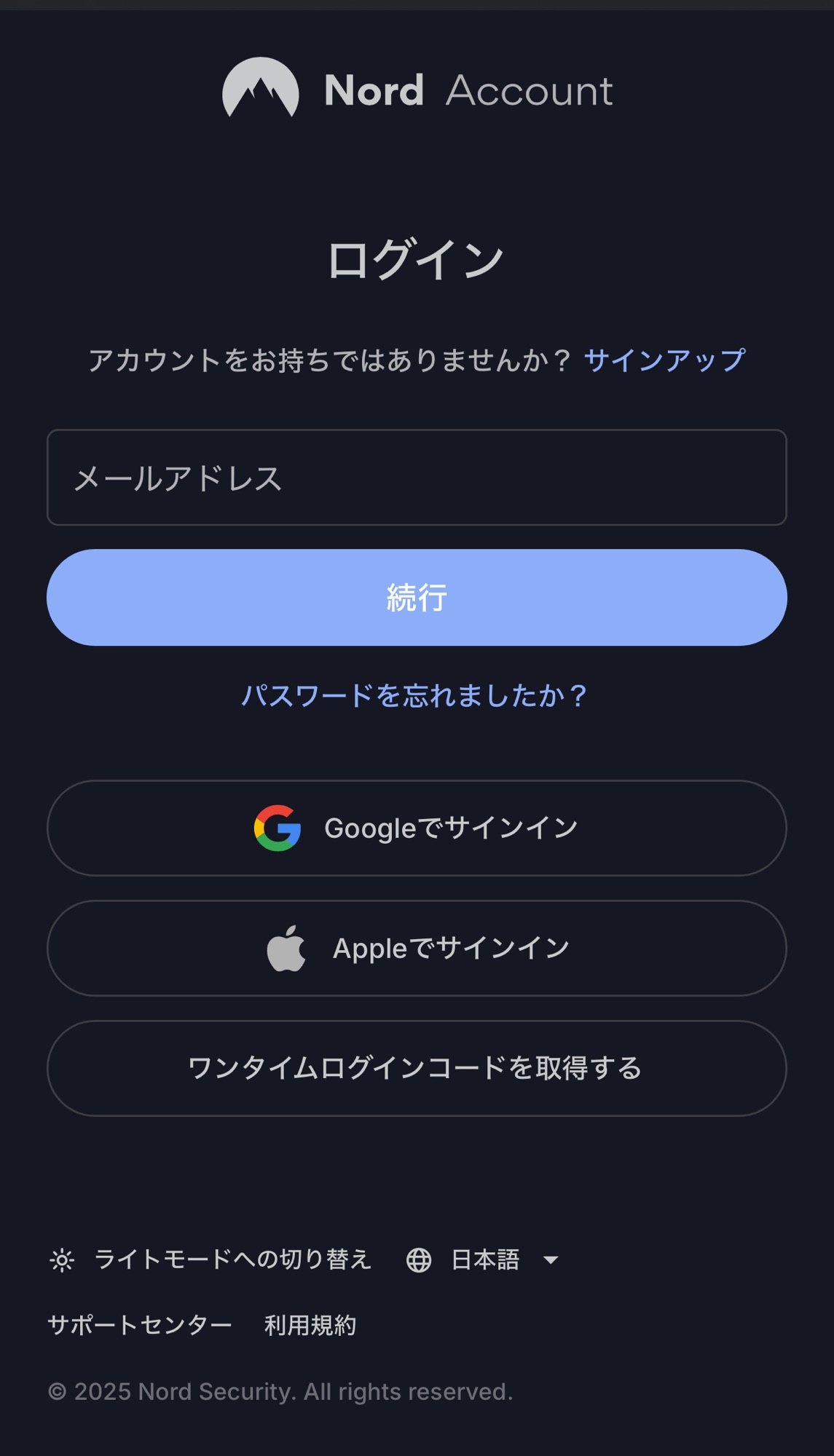Image resolution: width=834 pixels, height=1456 pixels.
Task: Tap the 続行 continue button
Action: coord(417,598)
